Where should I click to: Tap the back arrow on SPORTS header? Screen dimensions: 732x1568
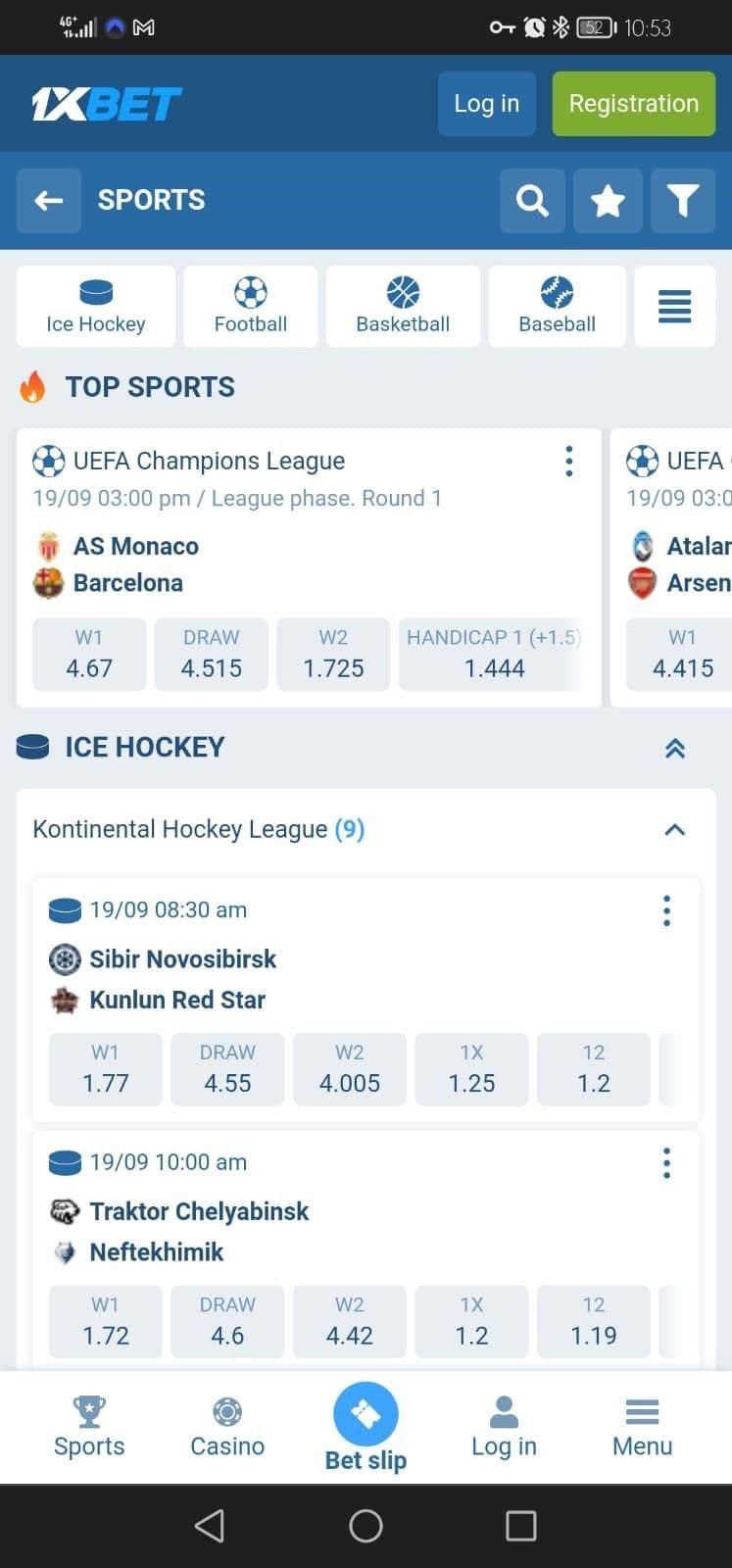[49, 201]
